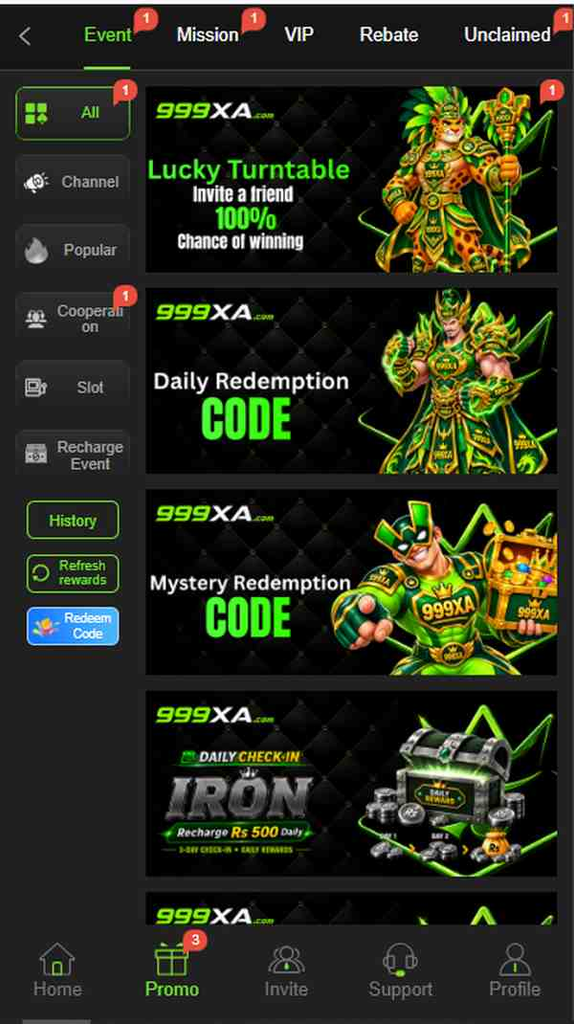Viewport: 574px width, 1024px height.
Task: Select the All events category
Action: pos(72,113)
